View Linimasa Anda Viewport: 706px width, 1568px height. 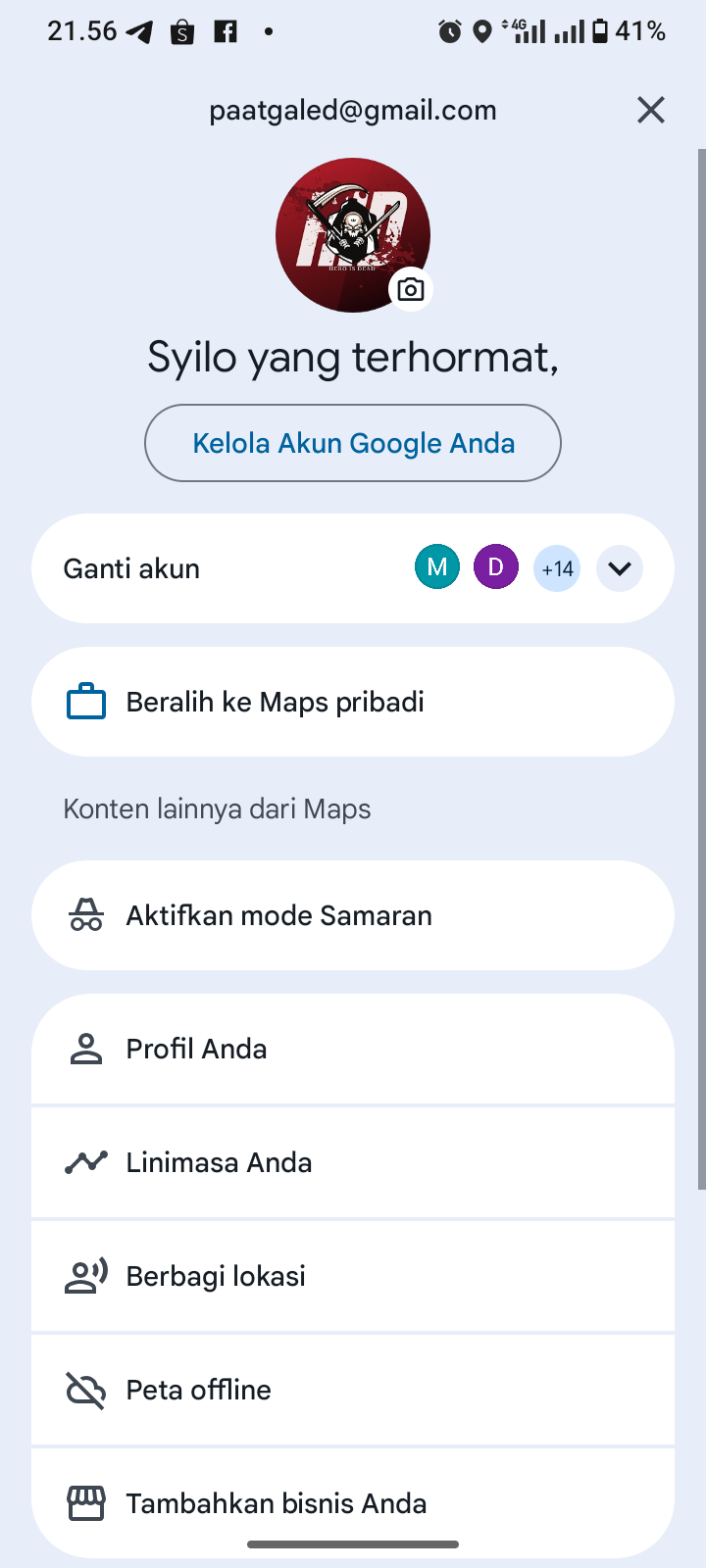pos(353,1162)
